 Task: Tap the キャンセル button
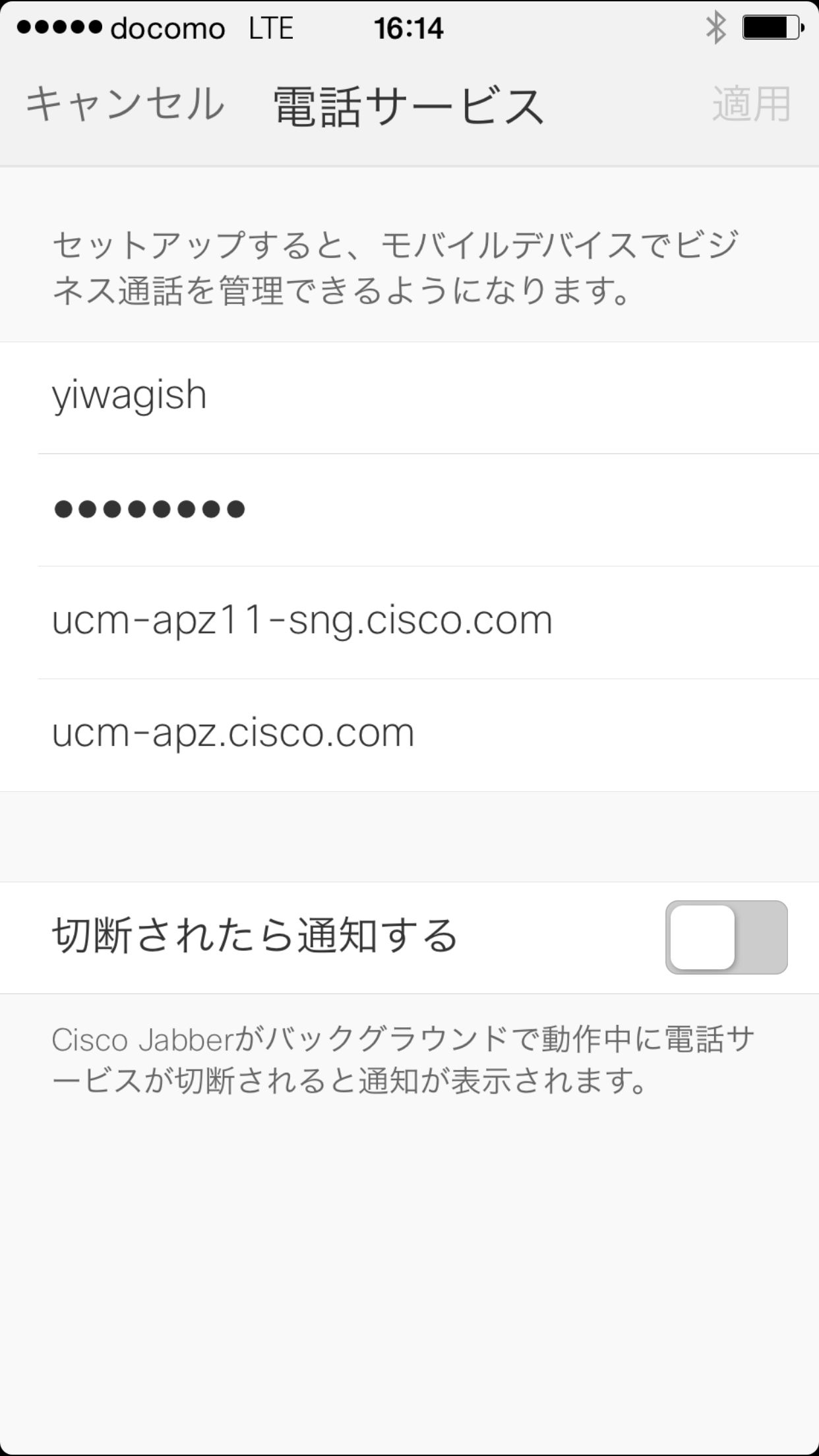point(125,104)
